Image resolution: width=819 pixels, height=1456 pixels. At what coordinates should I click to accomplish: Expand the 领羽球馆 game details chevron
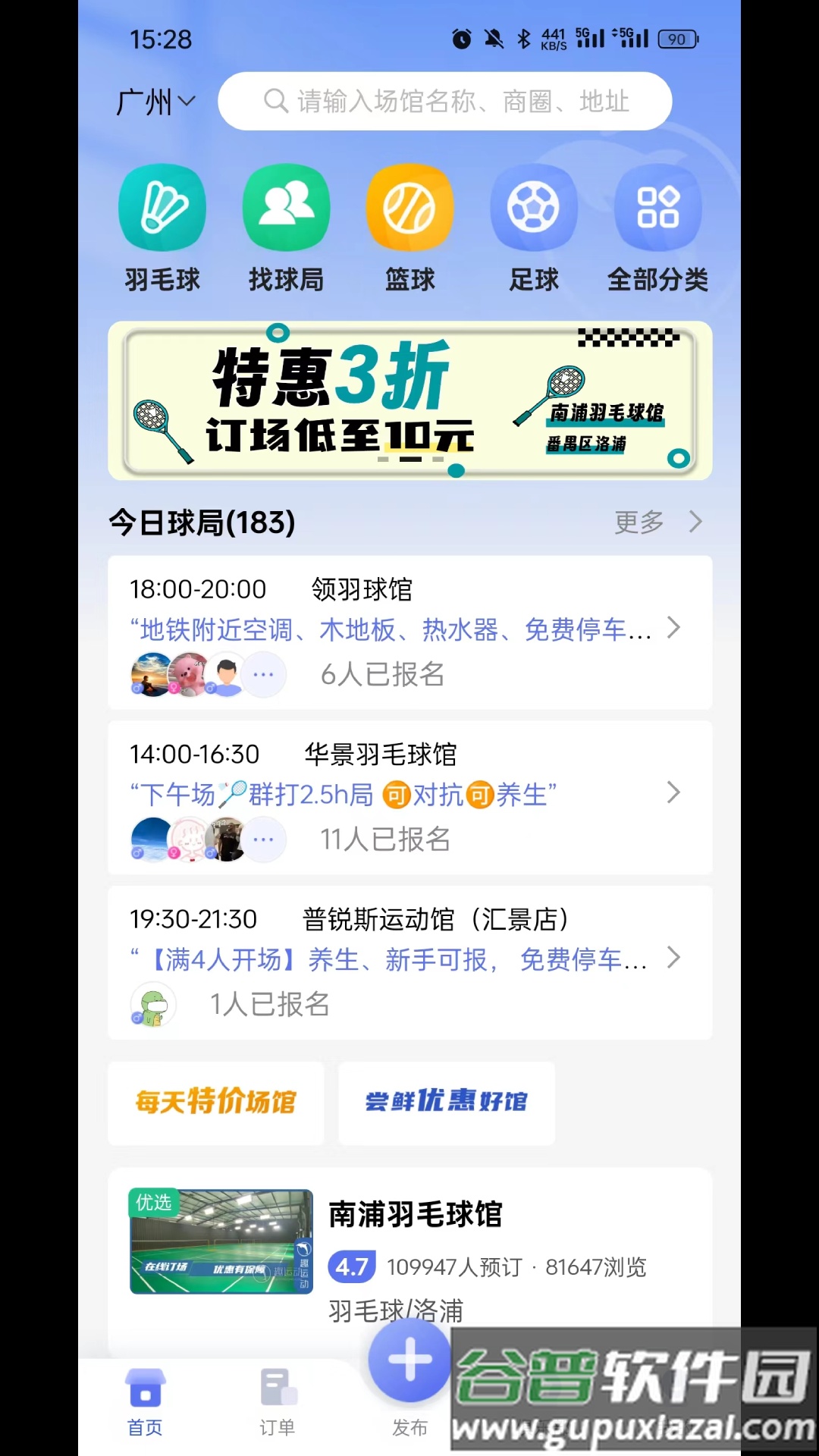673,628
